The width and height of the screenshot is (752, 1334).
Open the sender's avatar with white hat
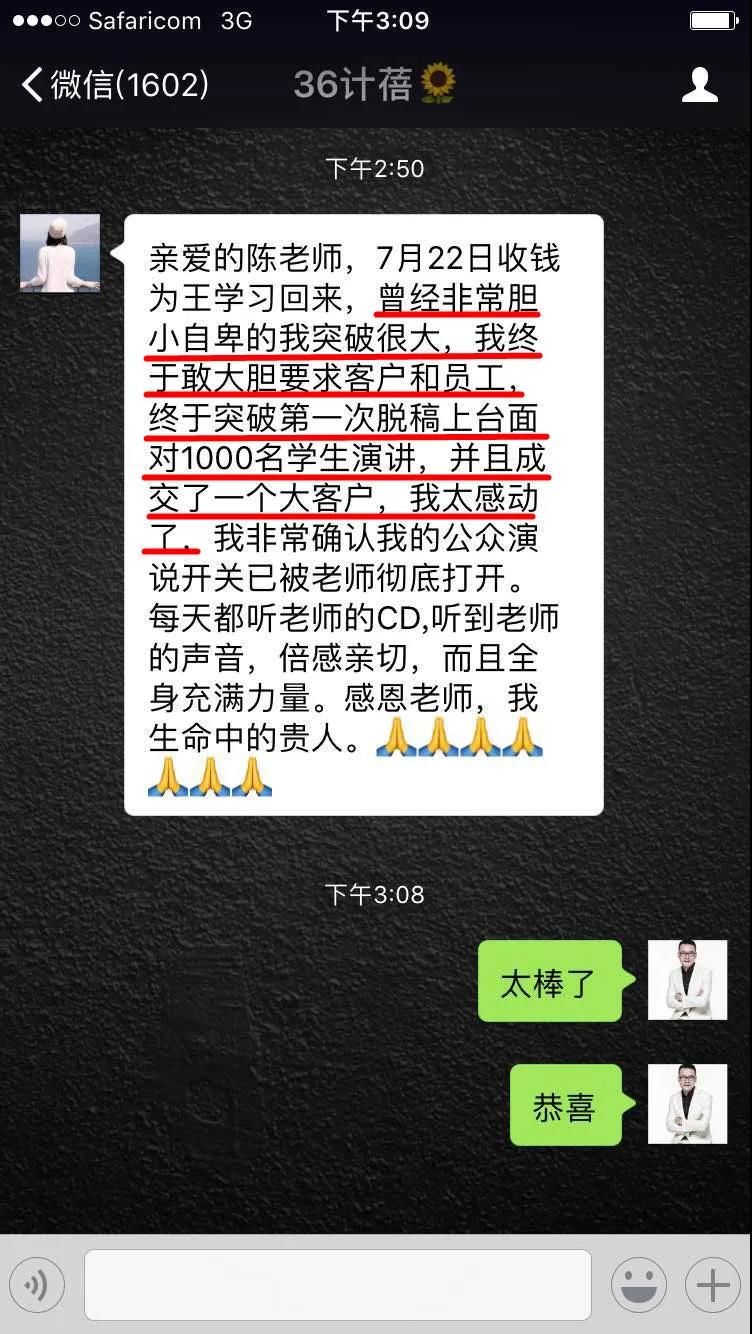pyautogui.click(x=60, y=253)
